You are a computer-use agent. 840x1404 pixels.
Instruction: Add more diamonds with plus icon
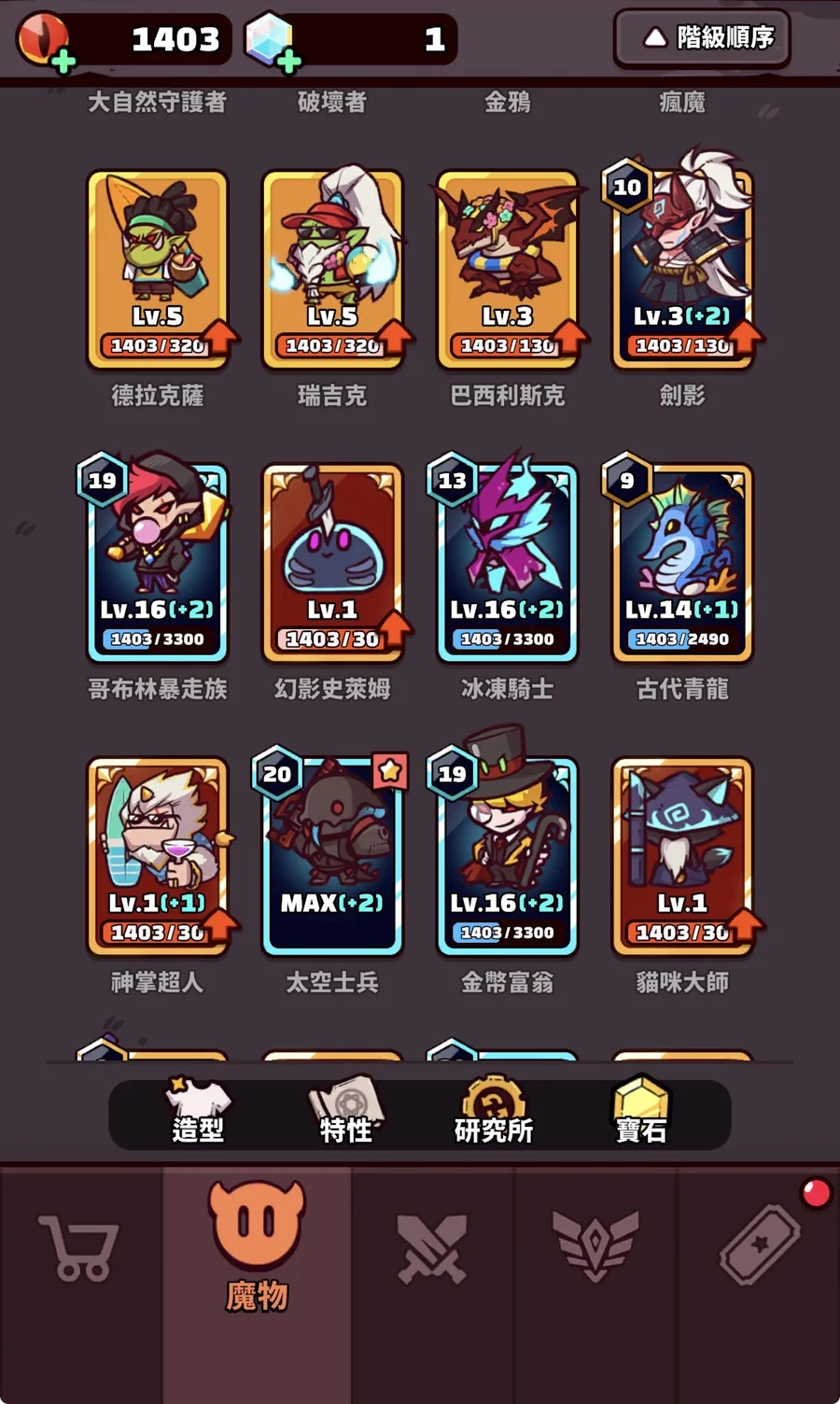click(x=289, y=62)
